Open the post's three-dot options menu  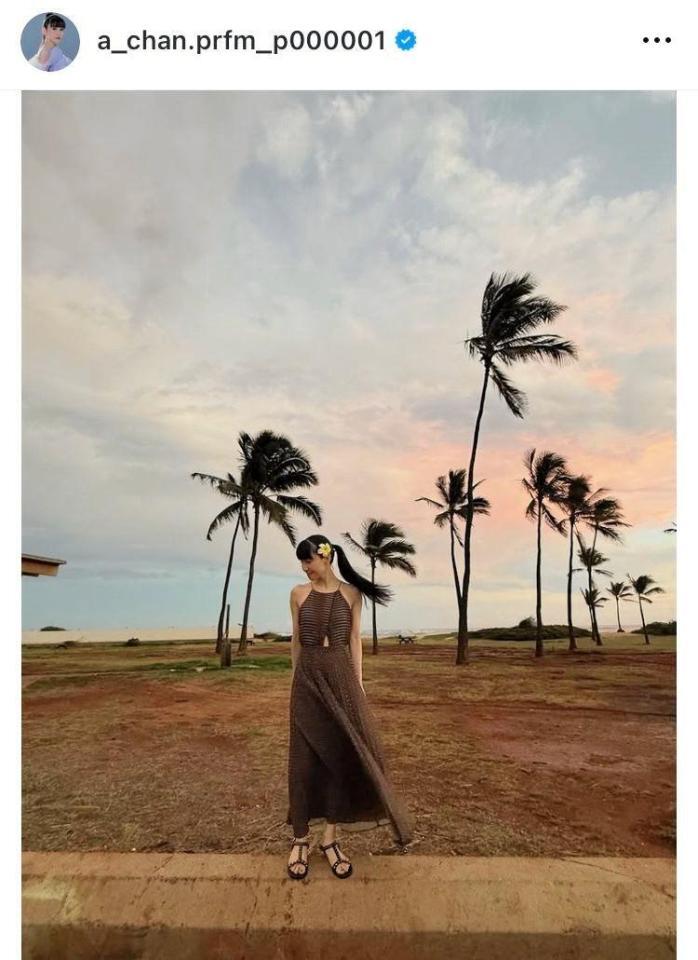click(656, 40)
